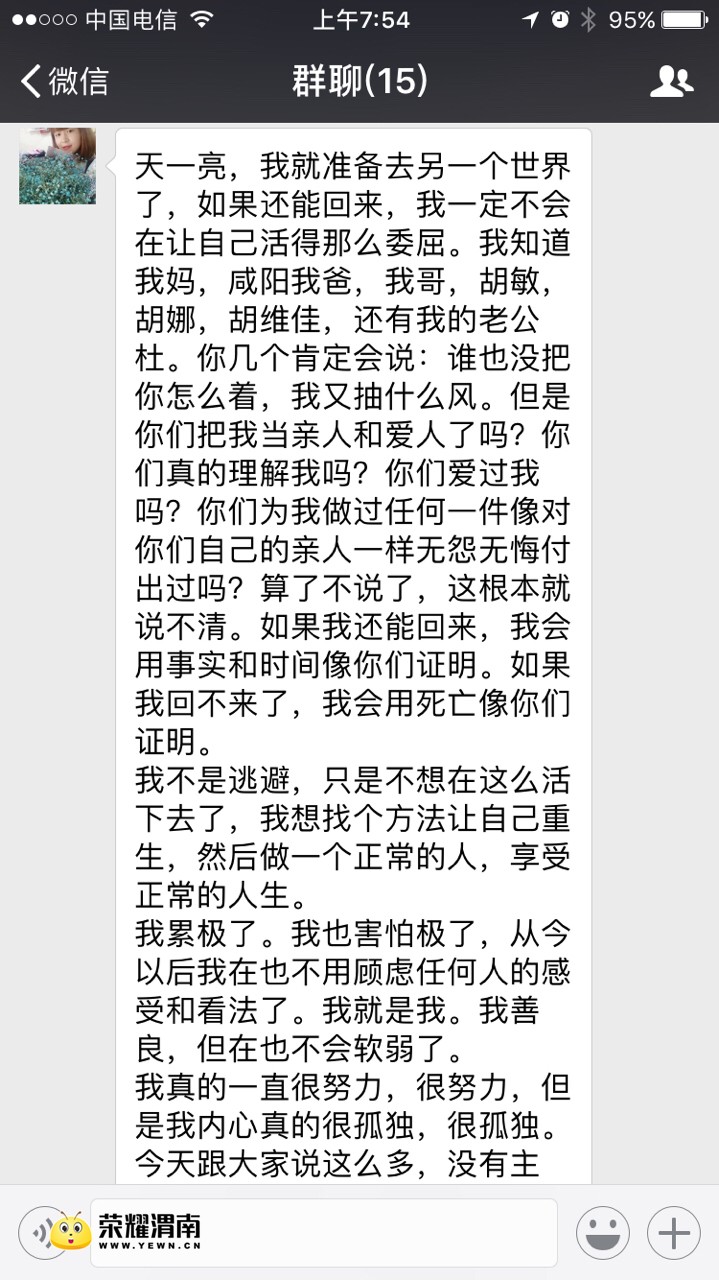The image size is (719, 1280).
Task: Focus the message text input box
Action: tap(380, 1232)
